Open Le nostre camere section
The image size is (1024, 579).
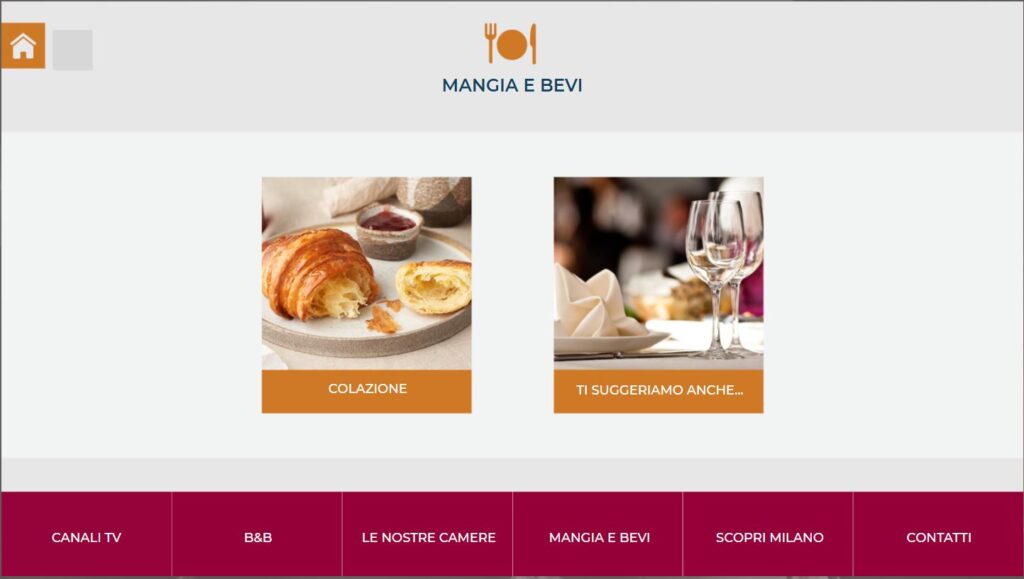click(x=428, y=537)
